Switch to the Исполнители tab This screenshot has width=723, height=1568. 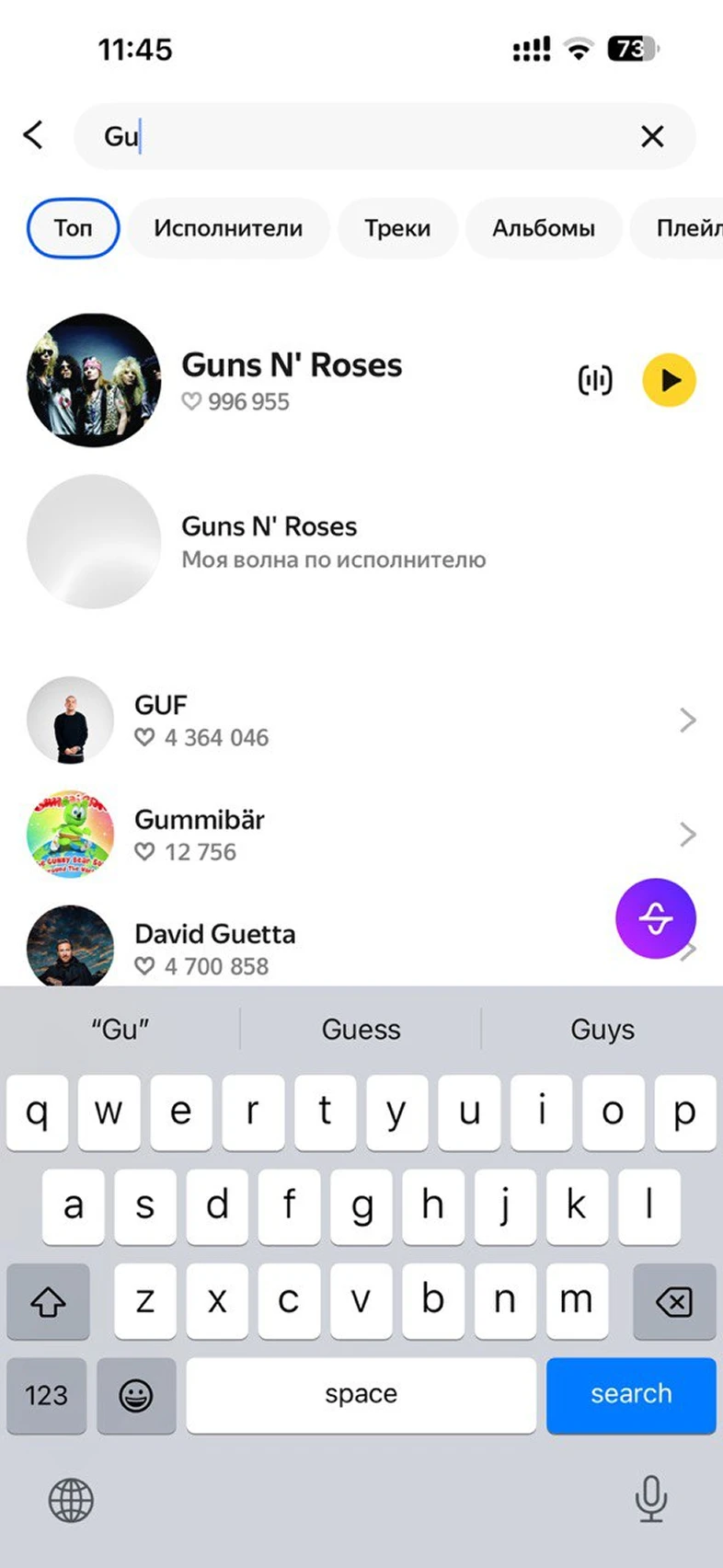click(x=228, y=227)
